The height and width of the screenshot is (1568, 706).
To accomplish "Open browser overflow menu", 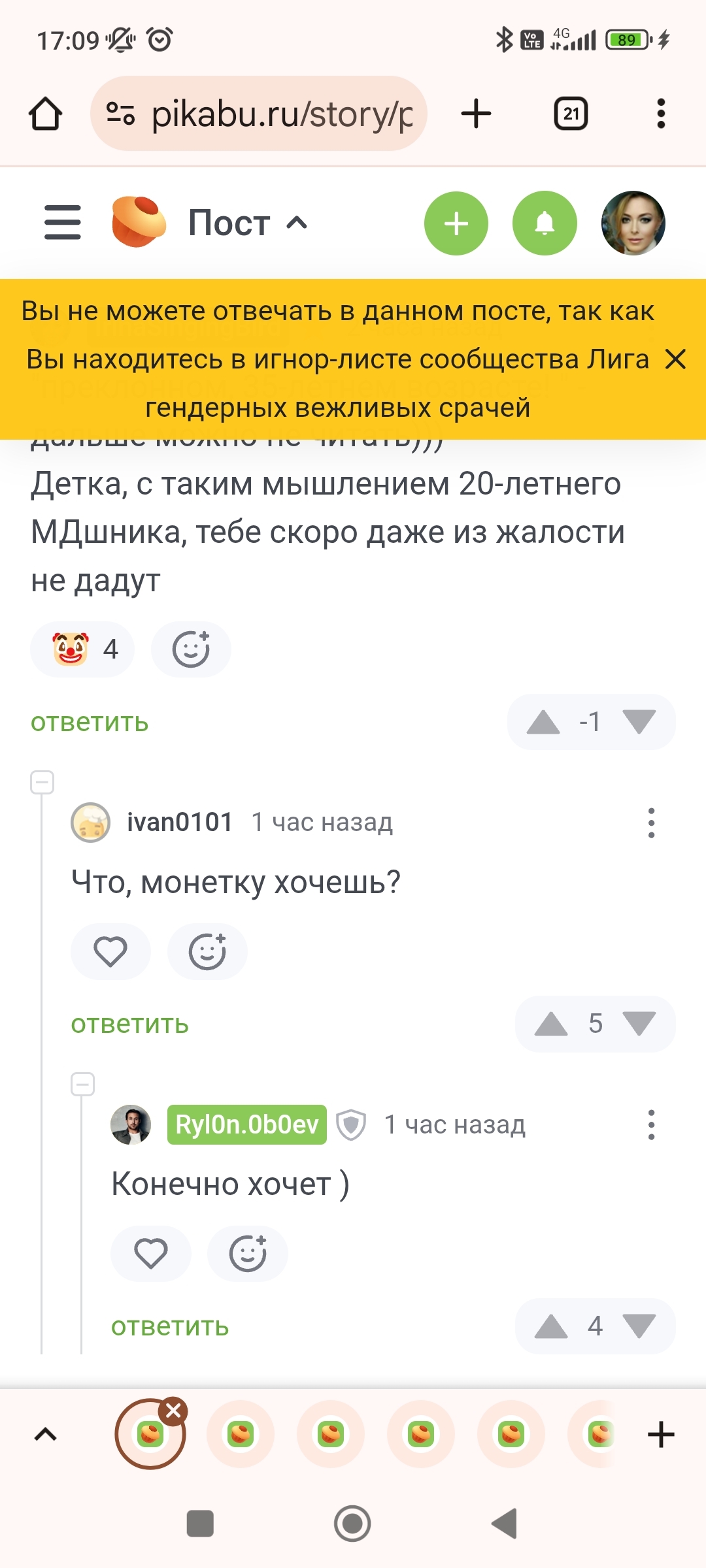I will pos(661,114).
